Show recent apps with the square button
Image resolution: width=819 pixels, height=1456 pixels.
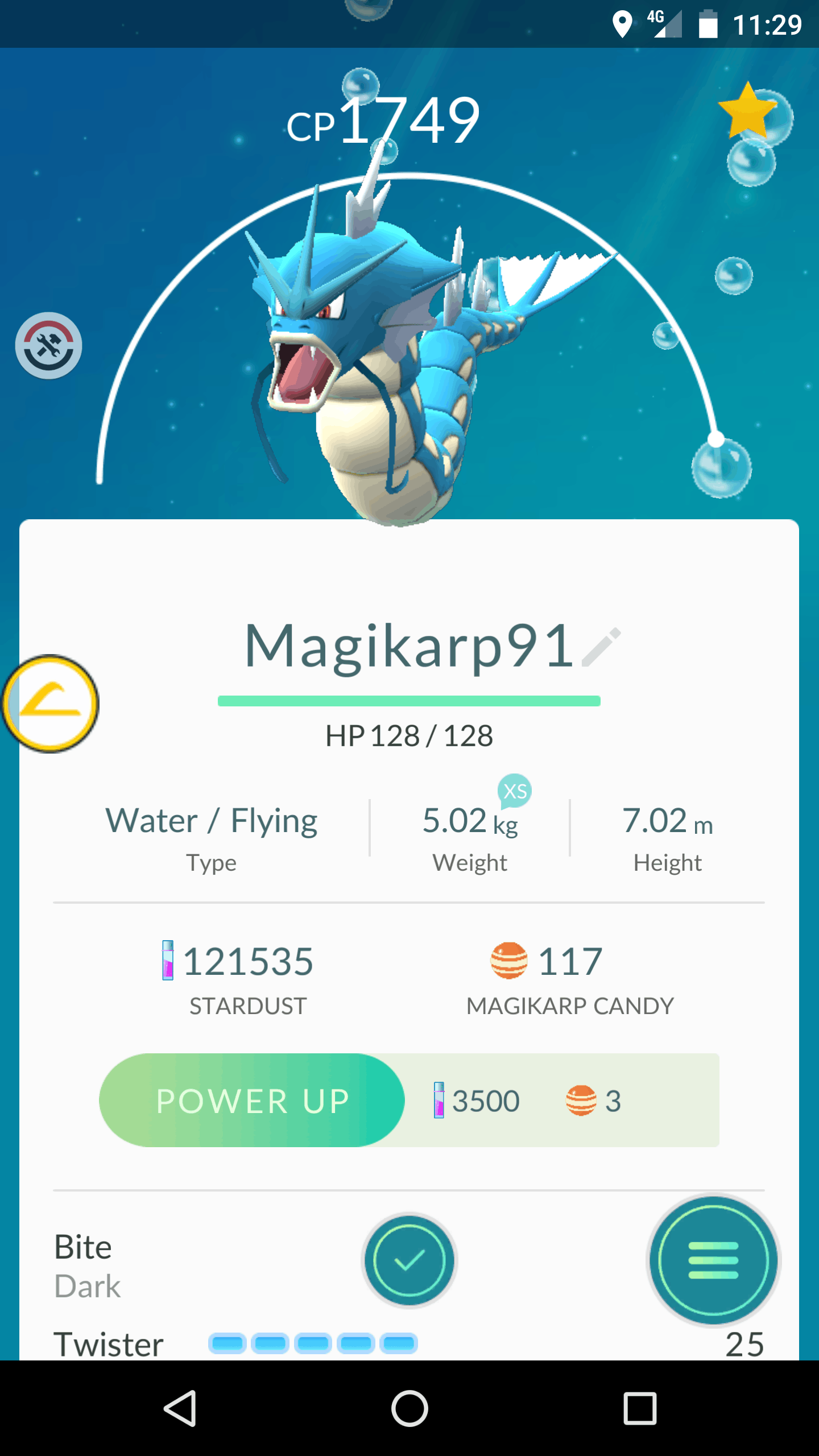(640, 1408)
